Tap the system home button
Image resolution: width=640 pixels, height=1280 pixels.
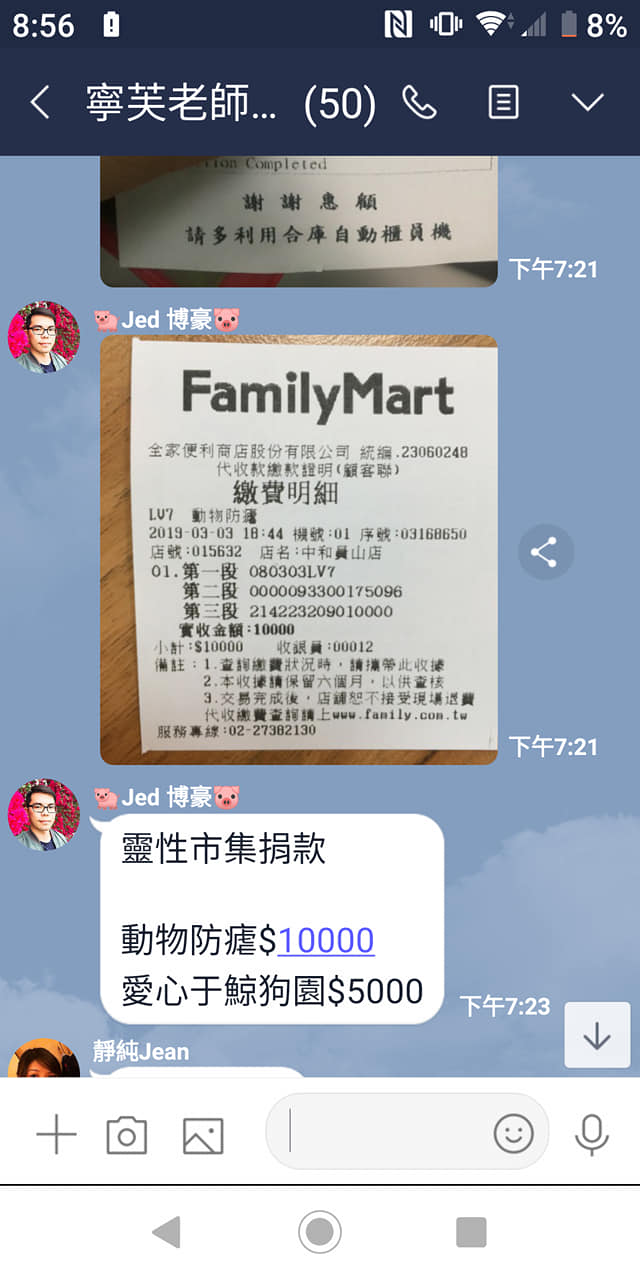click(320, 1232)
